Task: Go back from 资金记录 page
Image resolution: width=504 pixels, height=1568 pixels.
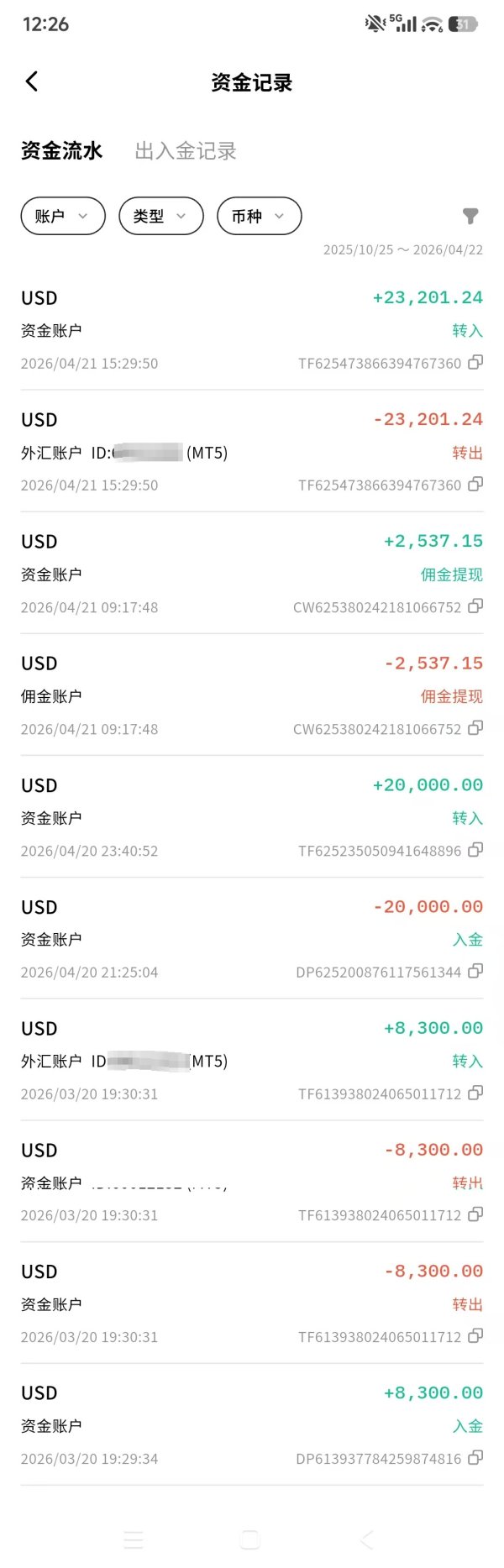Action: (x=32, y=81)
